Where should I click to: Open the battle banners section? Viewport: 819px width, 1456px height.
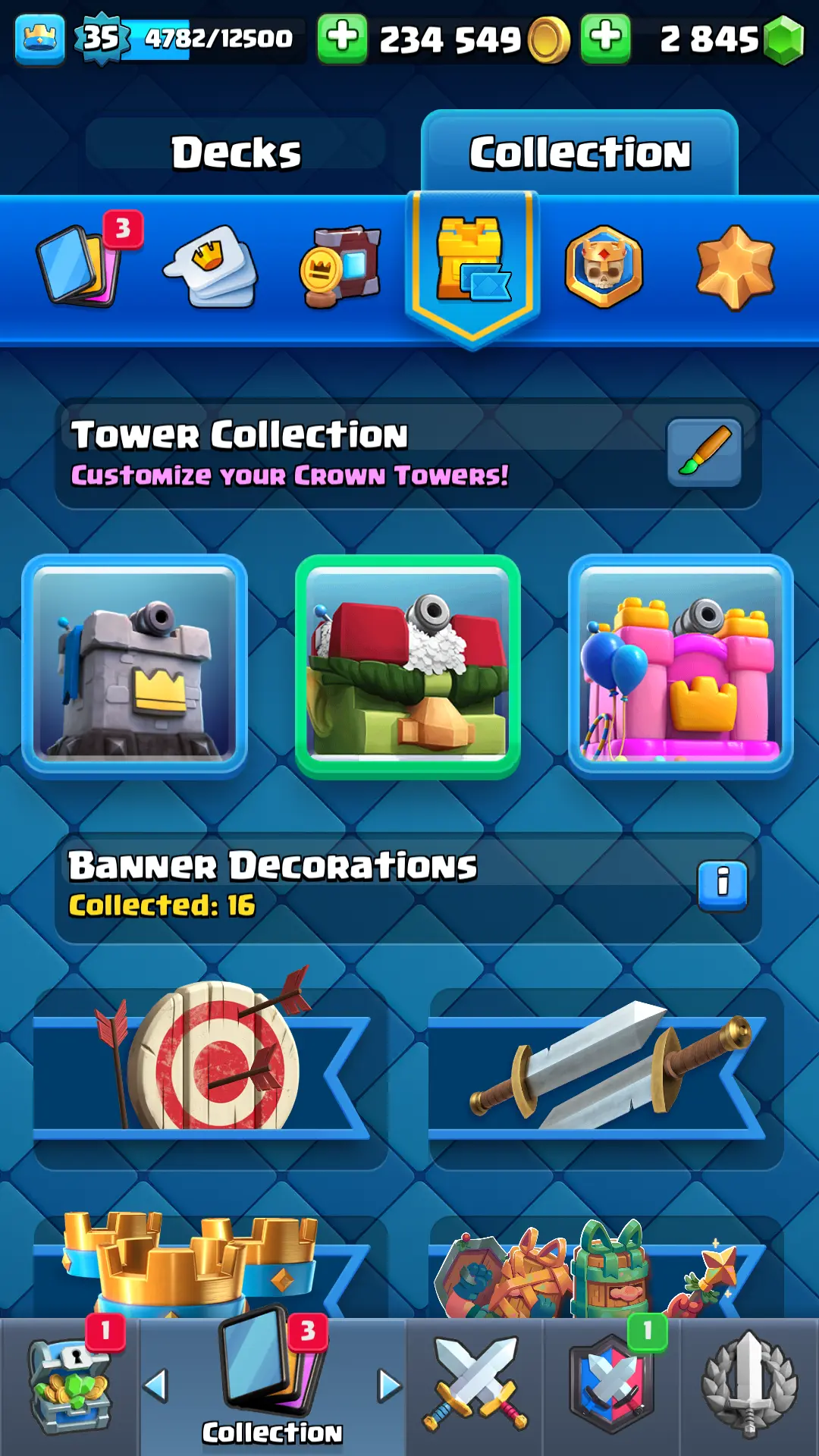coord(341,266)
